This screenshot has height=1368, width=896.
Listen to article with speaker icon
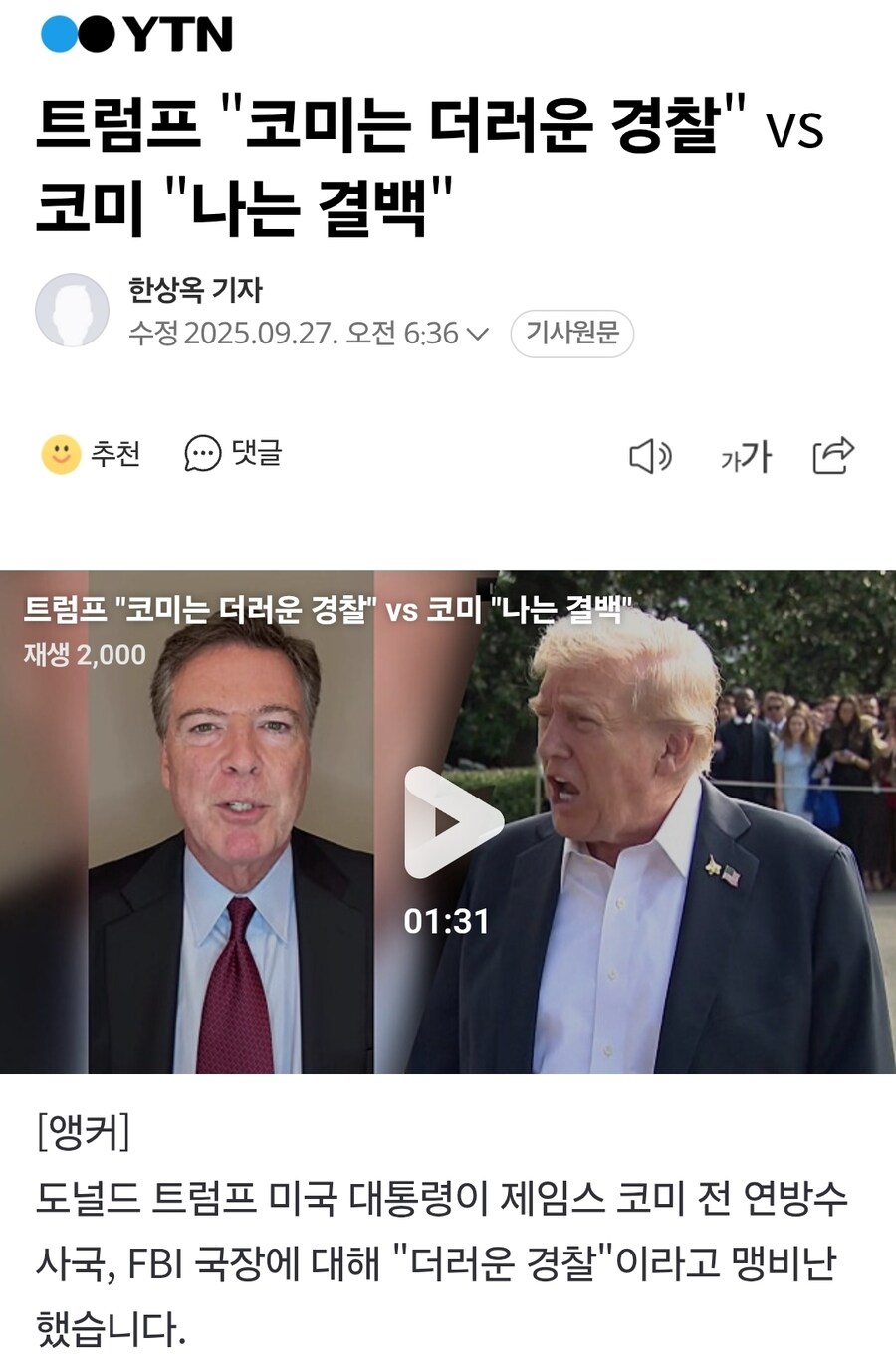tap(650, 457)
